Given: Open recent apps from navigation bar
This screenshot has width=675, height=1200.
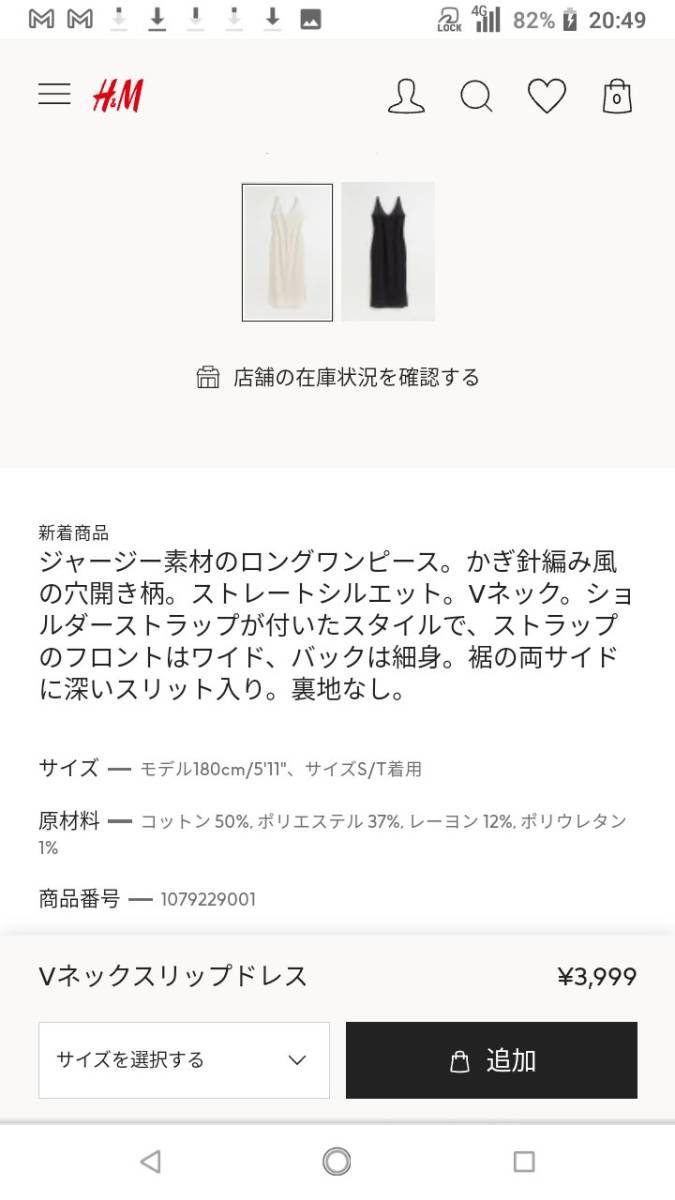Looking at the screenshot, I should click(524, 1161).
